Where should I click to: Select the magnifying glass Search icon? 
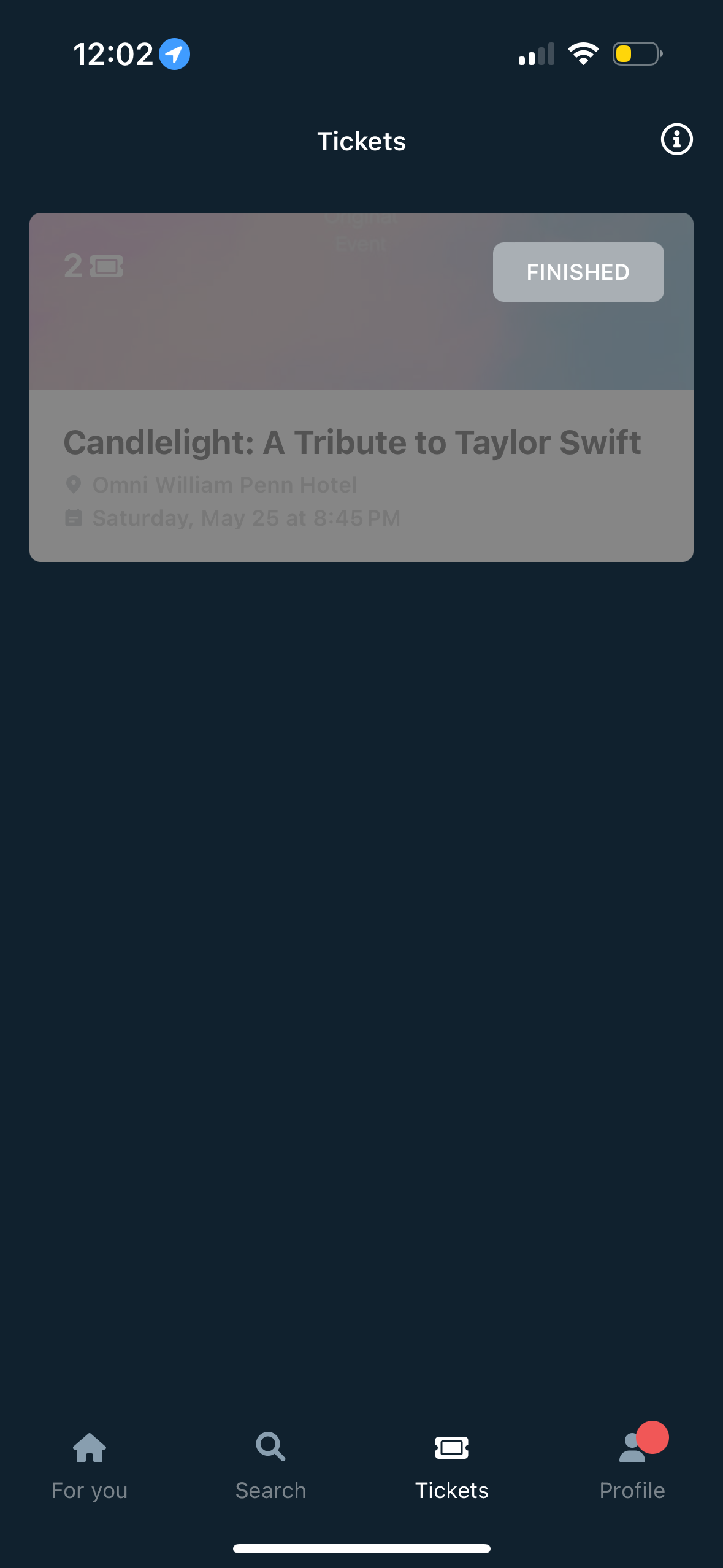click(x=270, y=1448)
